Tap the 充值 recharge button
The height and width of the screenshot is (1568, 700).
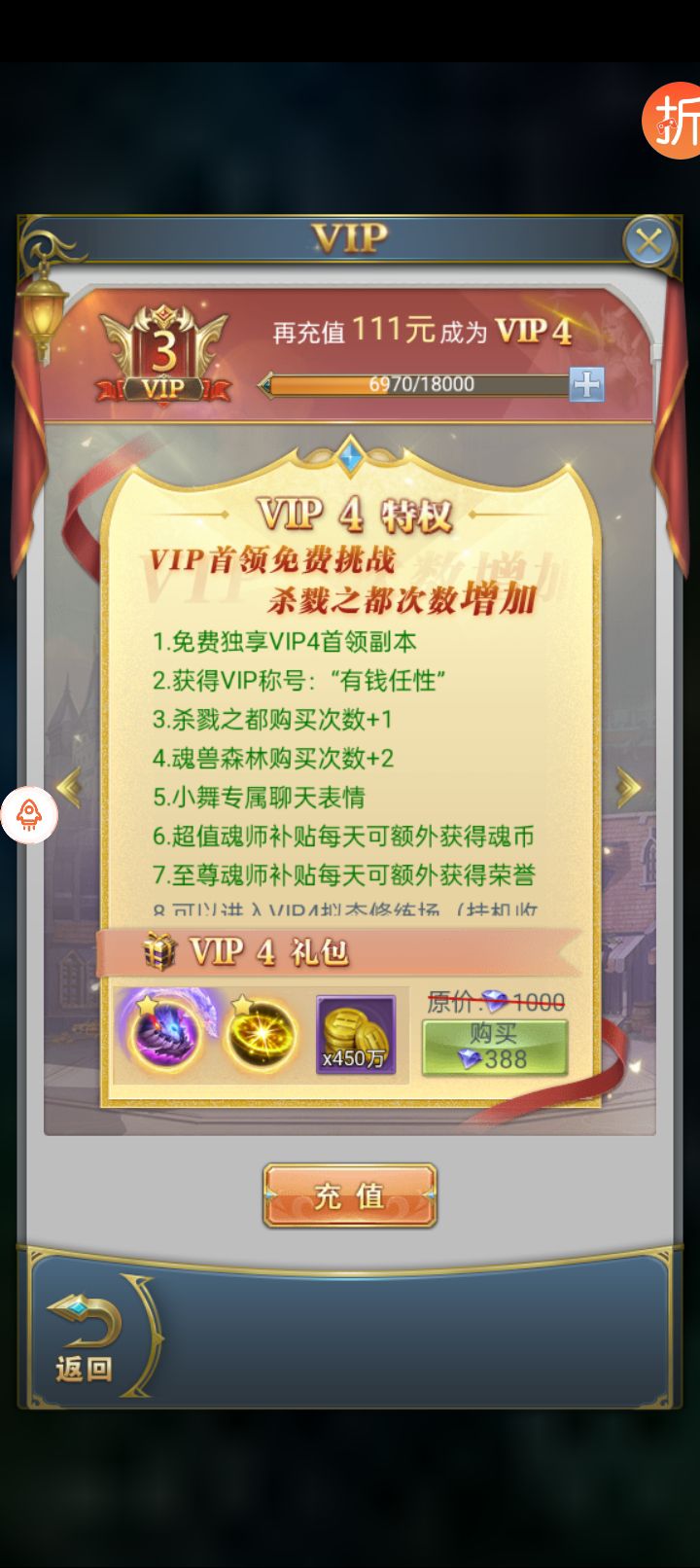pos(350,1195)
